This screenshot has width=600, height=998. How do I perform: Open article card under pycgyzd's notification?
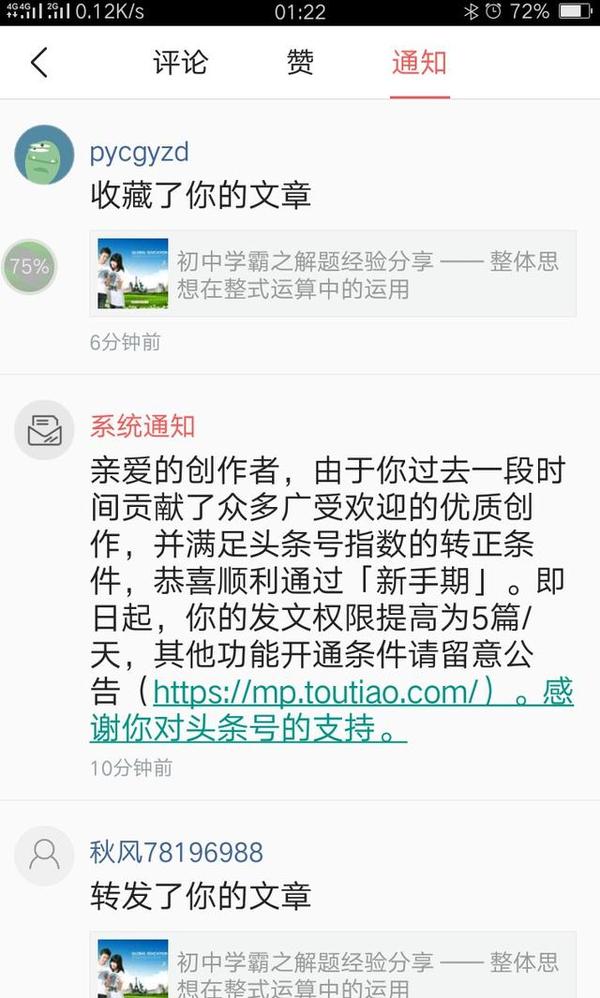[333, 274]
